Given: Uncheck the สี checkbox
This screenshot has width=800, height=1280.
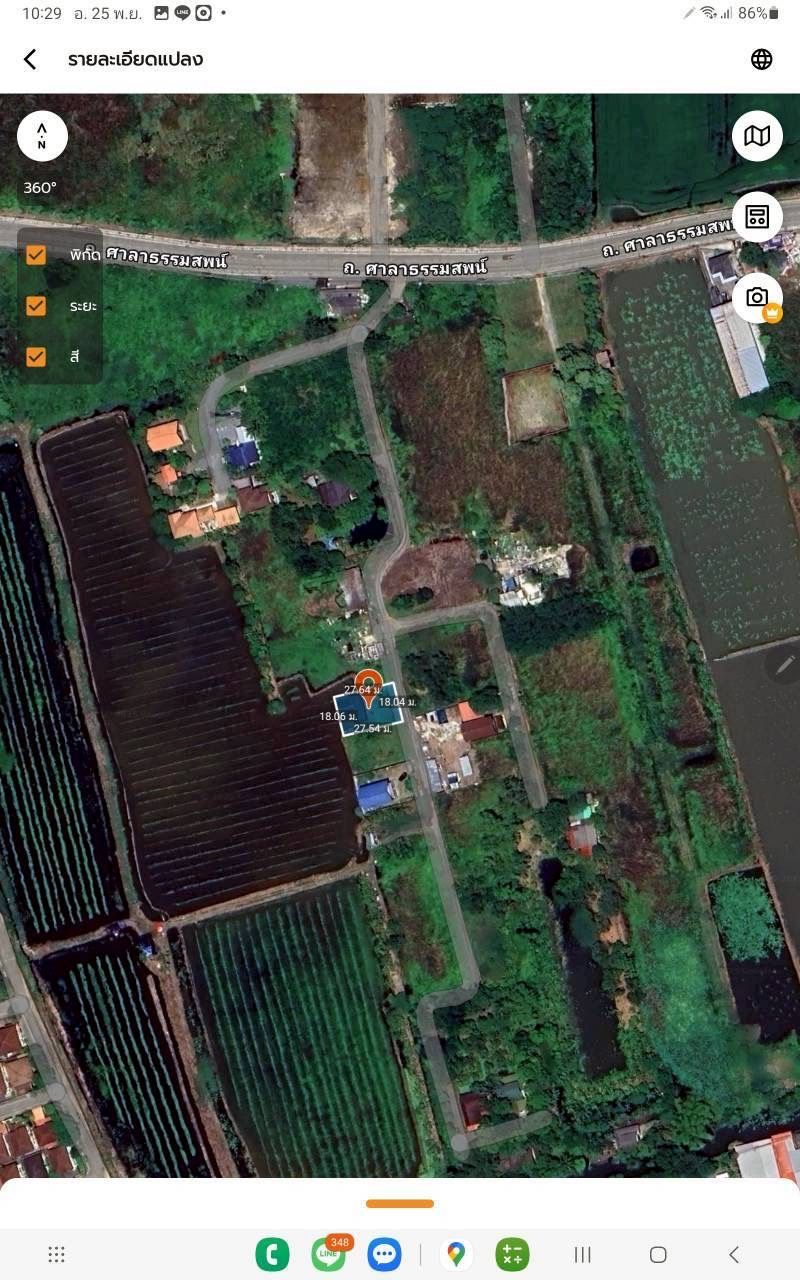Looking at the screenshot, I should (36, 356).
